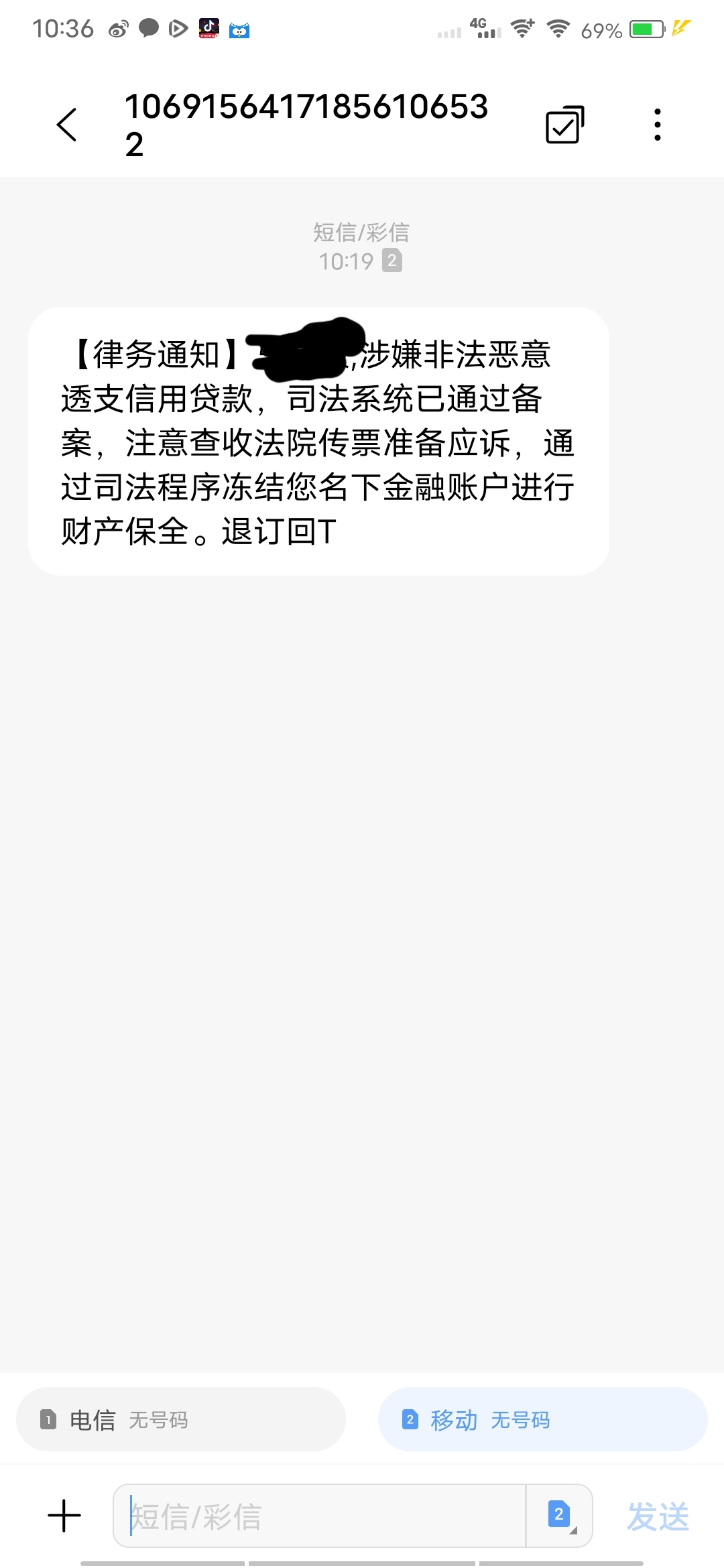Select the 移动 SIM 2 option
The height and width of the screenshot is (1568, 724).
point(542,1419)
